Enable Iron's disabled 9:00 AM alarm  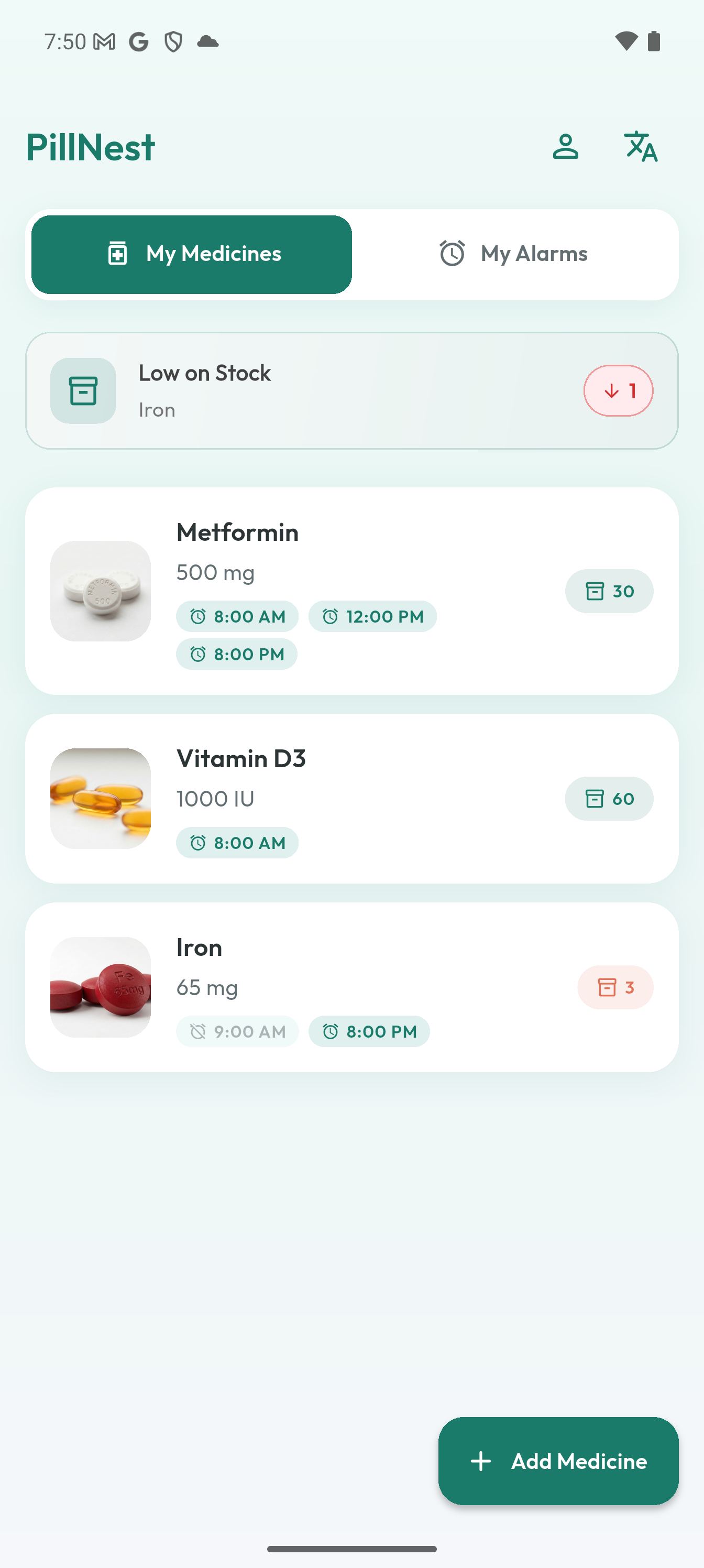(x=237, y=1032)
